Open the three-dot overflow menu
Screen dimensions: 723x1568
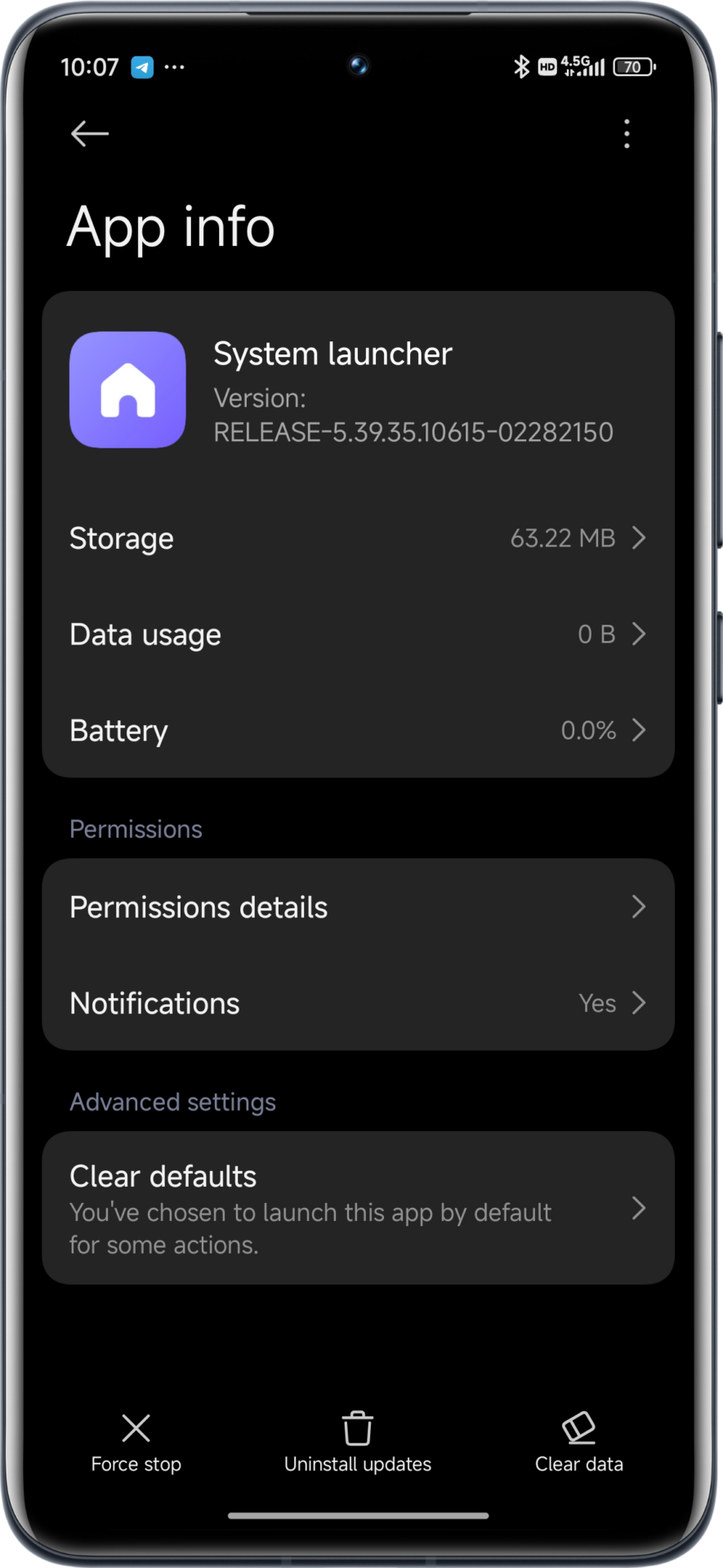tap(627, 133)
